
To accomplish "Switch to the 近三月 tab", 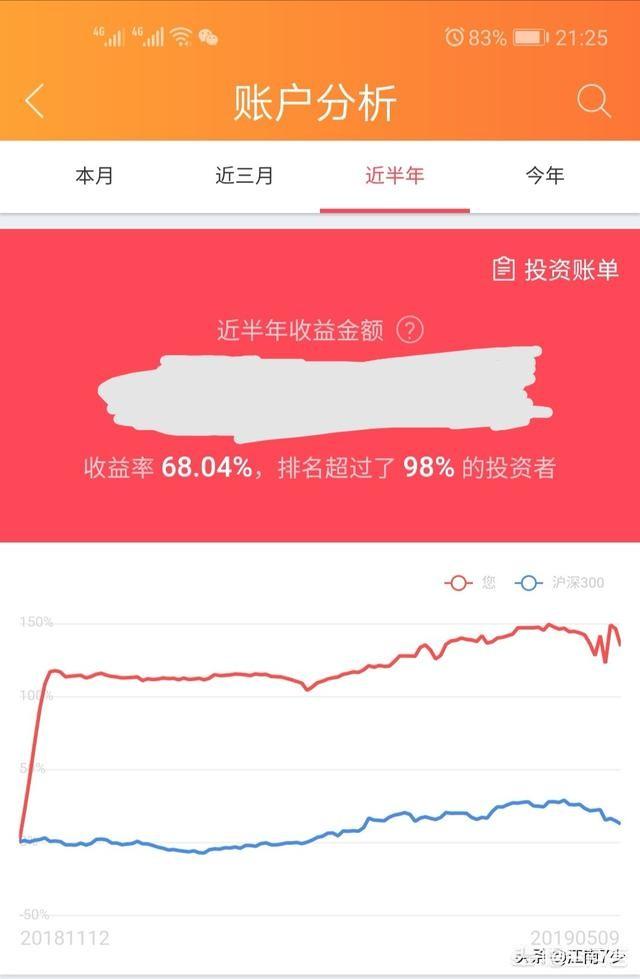I will (244, 176).
